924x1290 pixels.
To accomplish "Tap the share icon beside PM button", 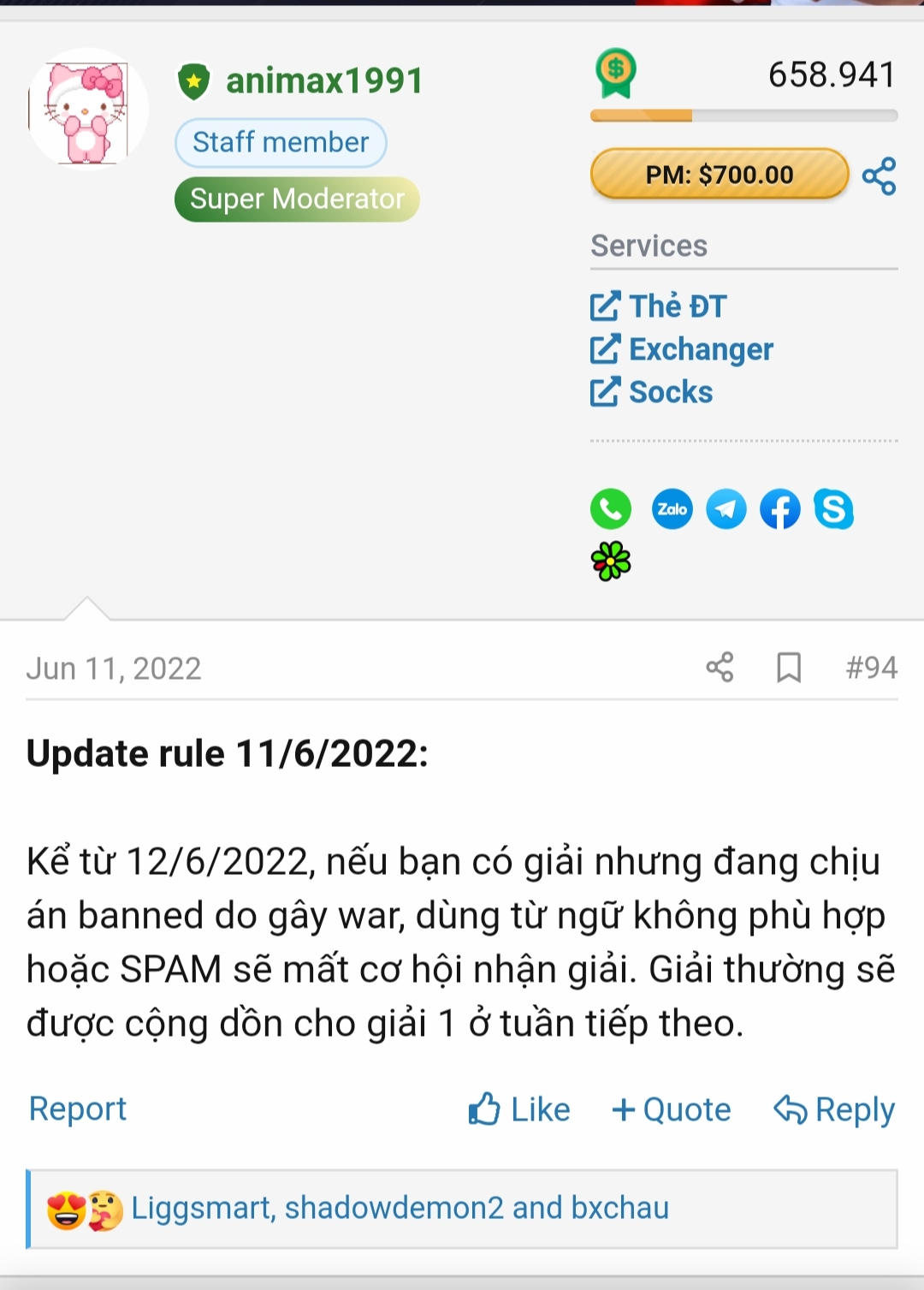I will [879, 176].
